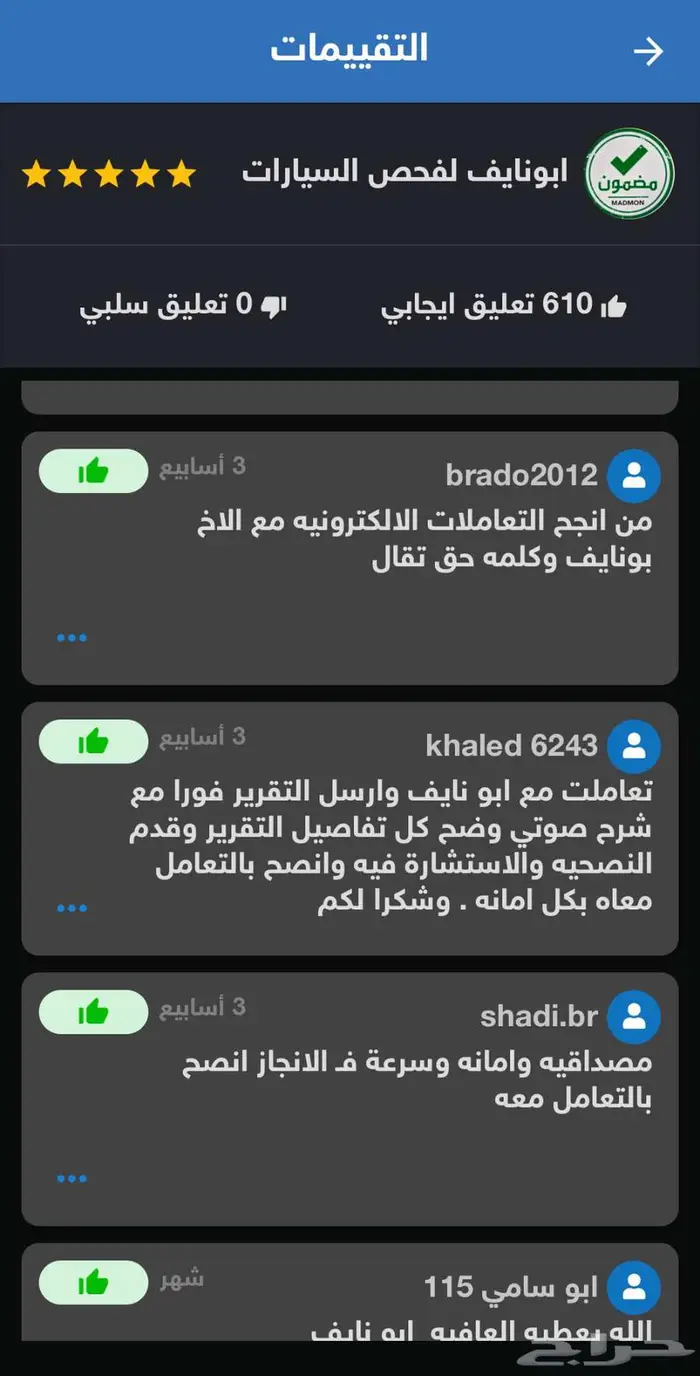Image resolution: width=700 pixels, height=1376 pixels.
Task: View shadi.br's profile avatar
Action: [634, 1017]
